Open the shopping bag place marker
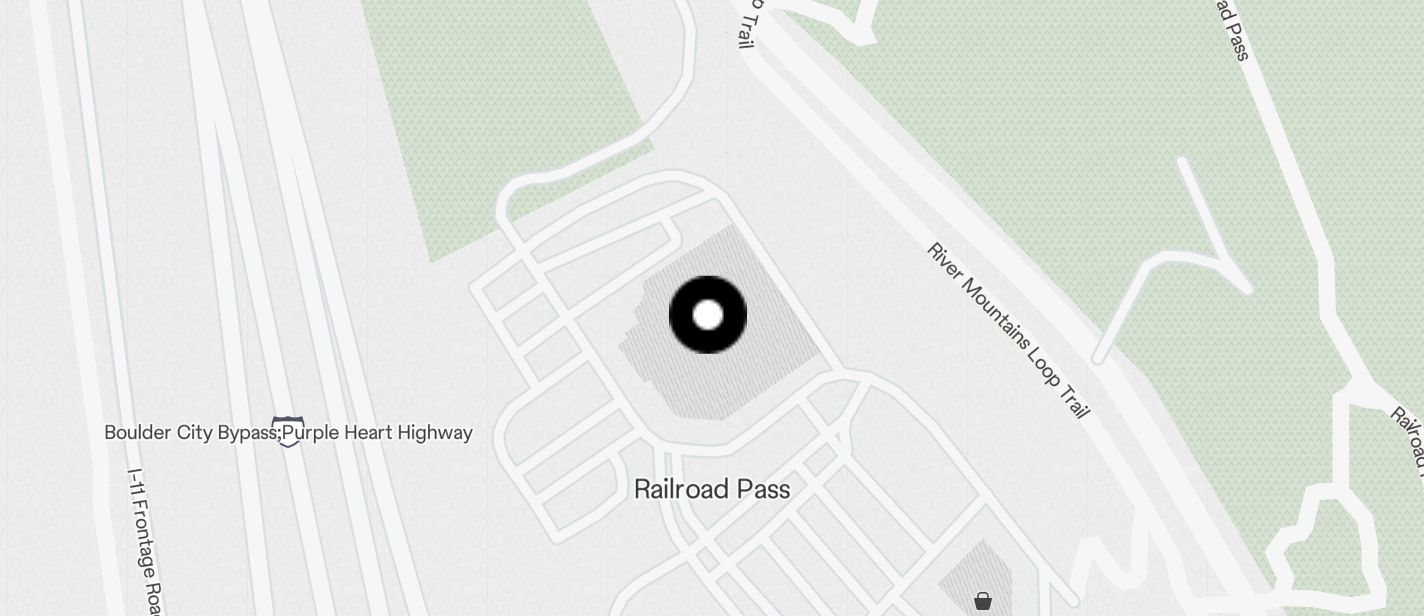 tap(983, 601)
